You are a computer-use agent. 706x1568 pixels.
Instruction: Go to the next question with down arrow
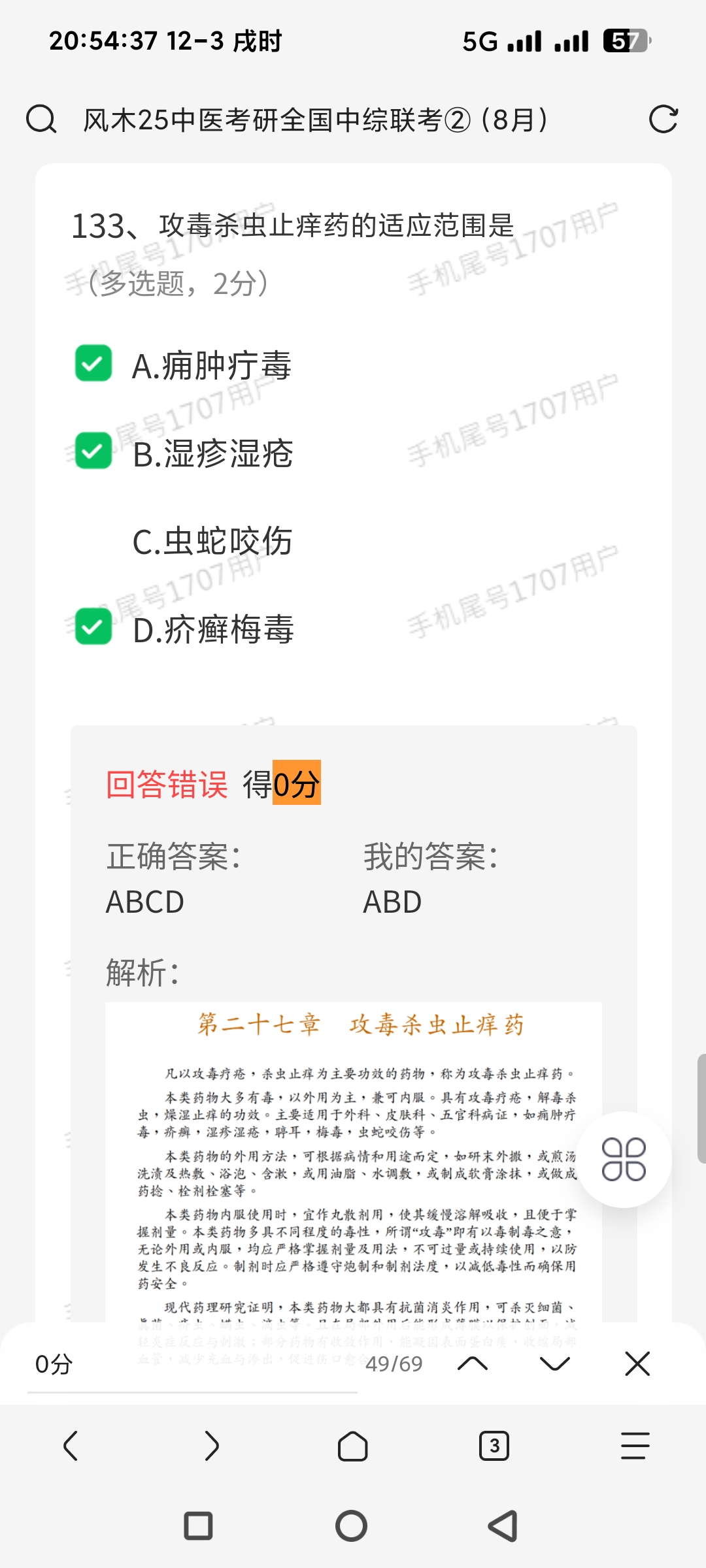555,1364
